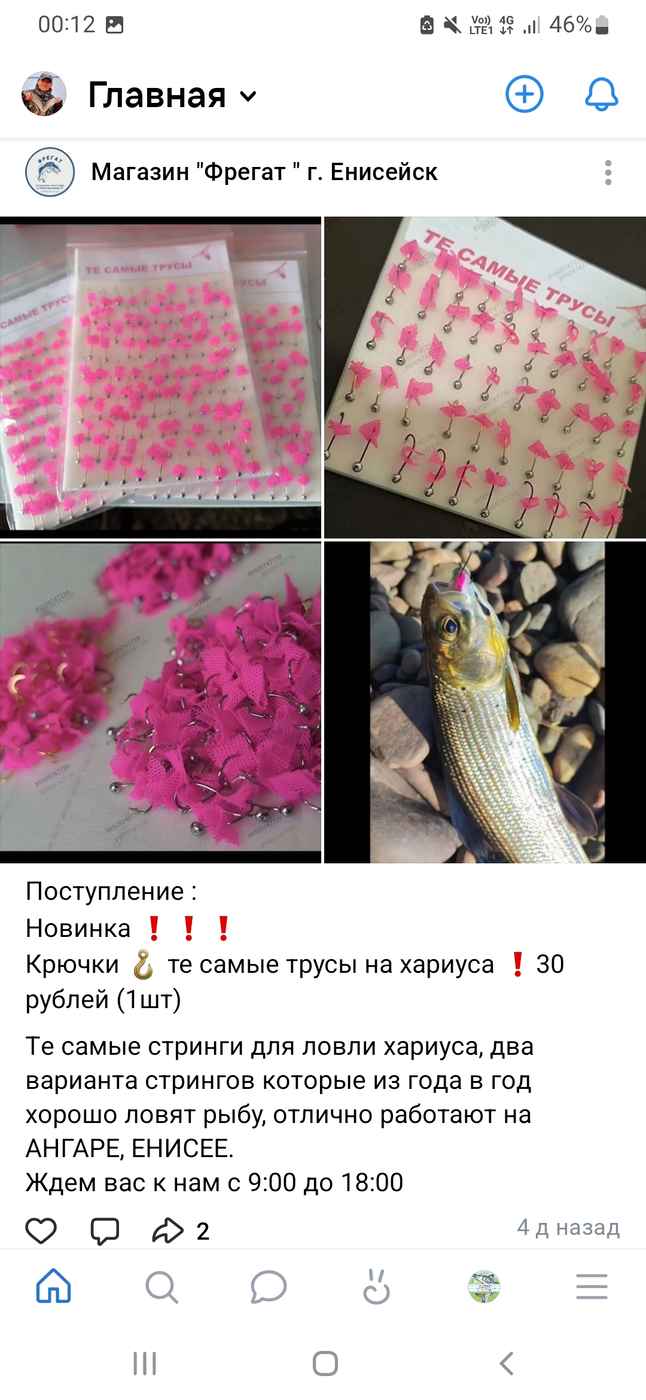Open the notifications bell

pos(602,95)
